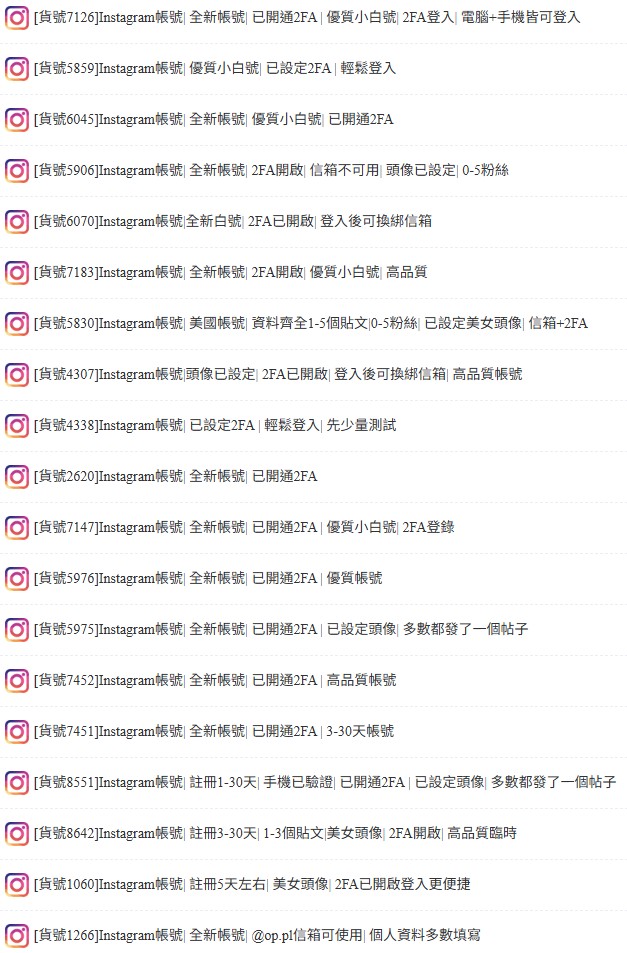The height and width of the screenshot is (953, 627).
Task: Open item 貨號1060 registered about 5 days
Action: pos(252,884)
